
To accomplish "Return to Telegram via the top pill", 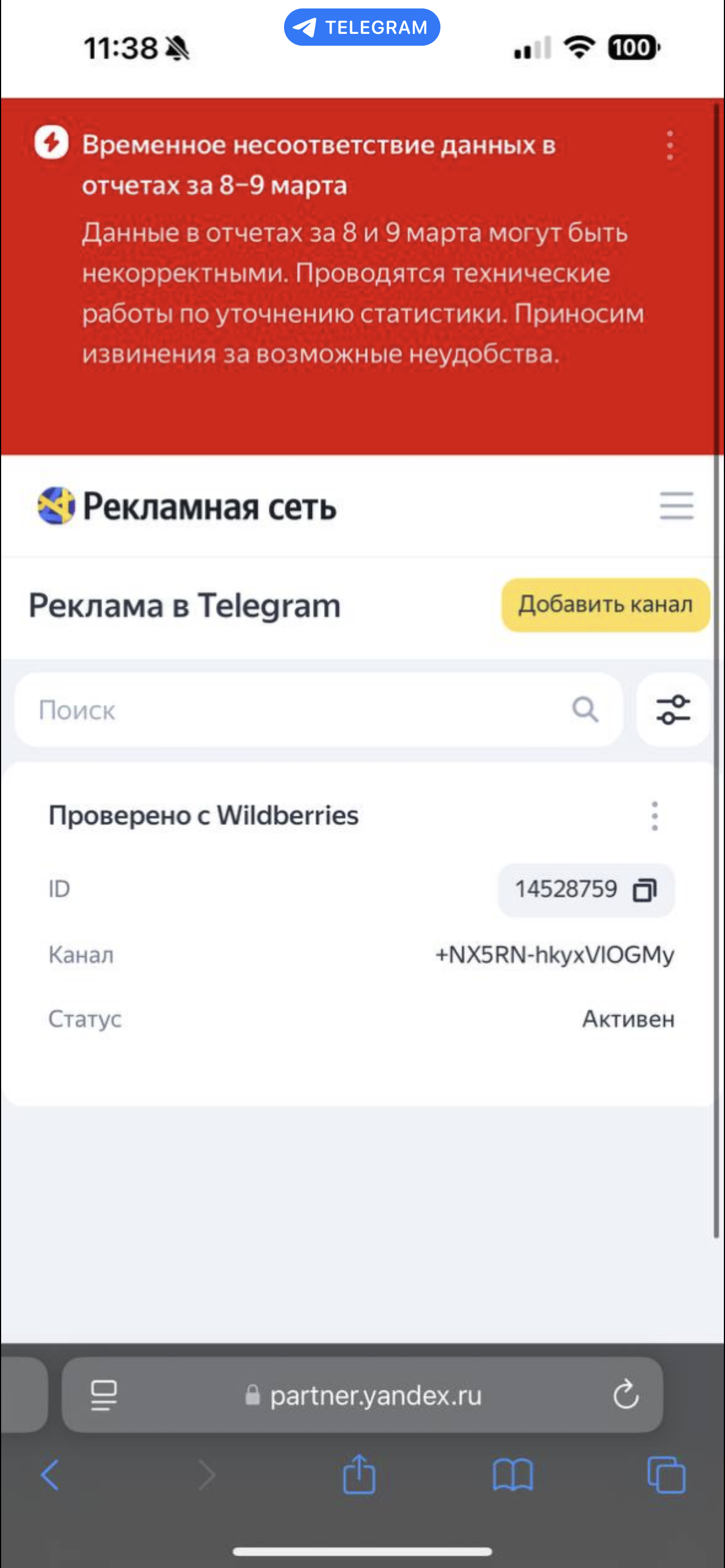I will 361,28.
